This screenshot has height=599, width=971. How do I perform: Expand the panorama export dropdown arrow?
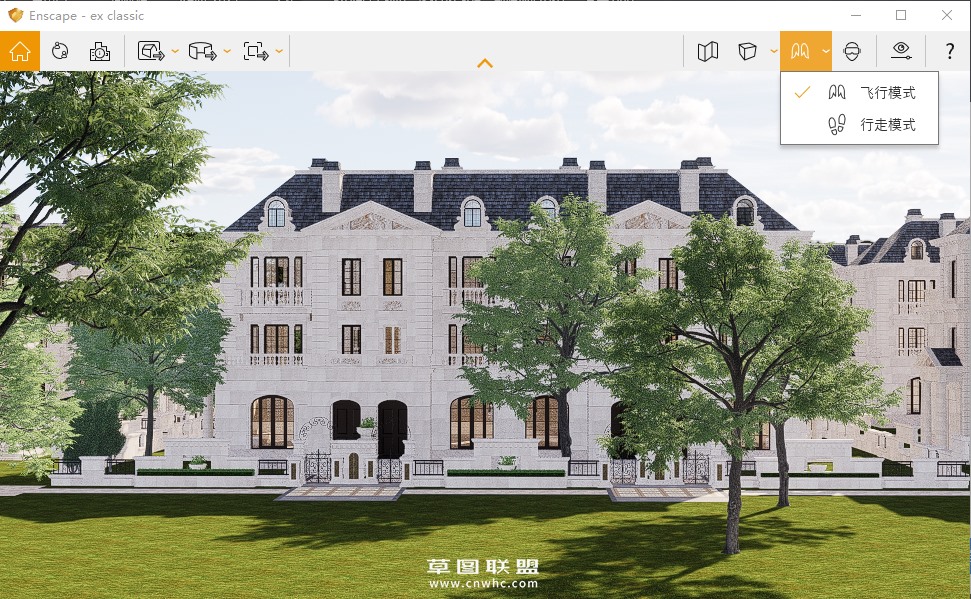[x=227, y=51]
